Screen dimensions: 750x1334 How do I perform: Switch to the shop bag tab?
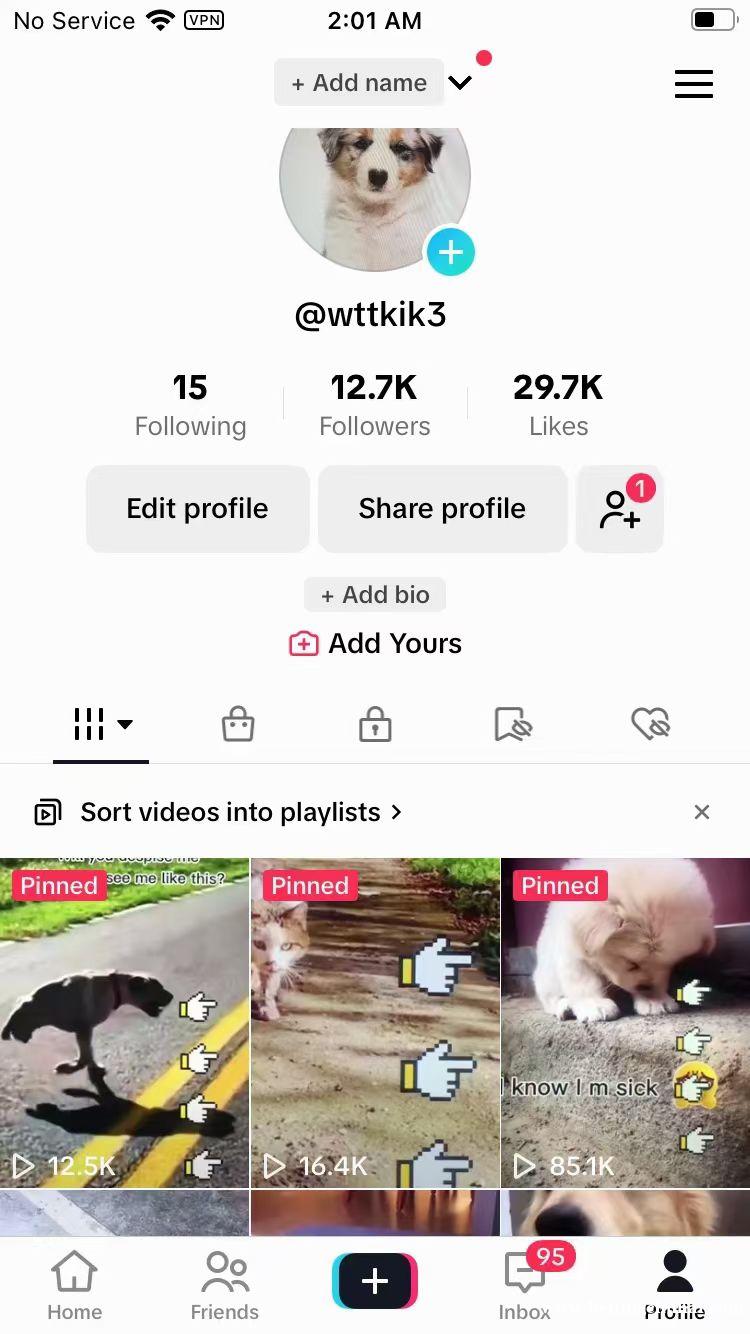click(238, 724)
